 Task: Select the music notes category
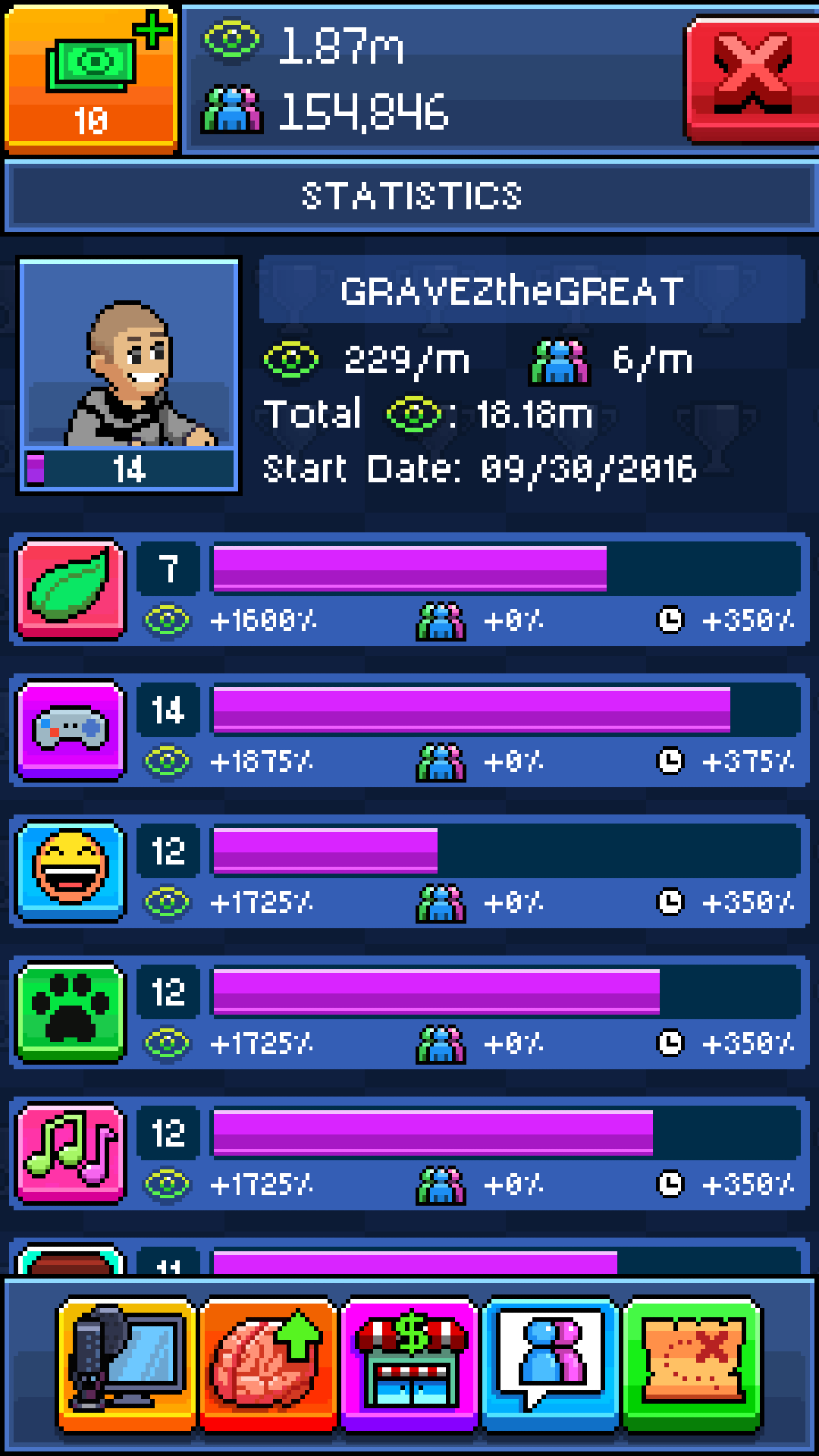[71, 1153]
